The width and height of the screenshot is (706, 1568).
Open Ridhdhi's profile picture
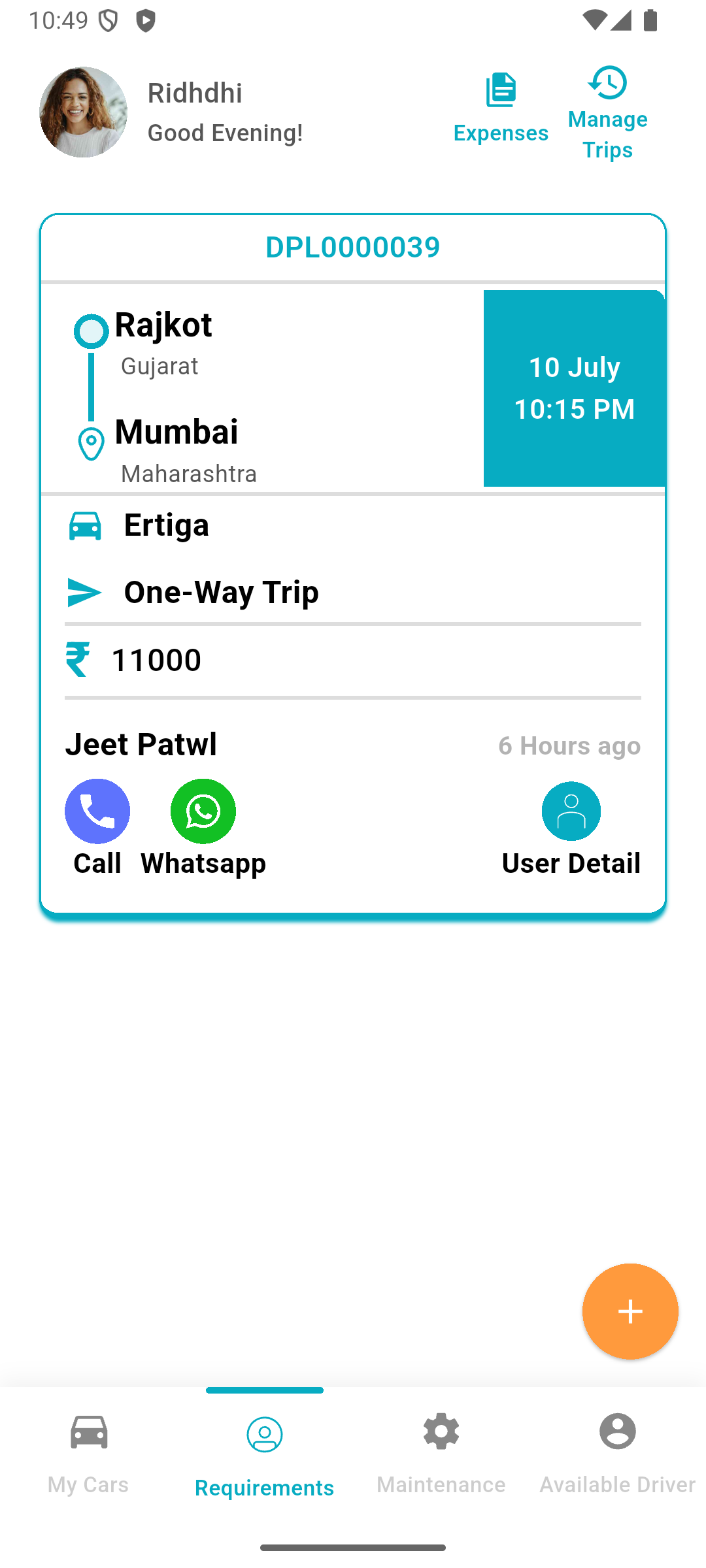(x=83, y=112)
